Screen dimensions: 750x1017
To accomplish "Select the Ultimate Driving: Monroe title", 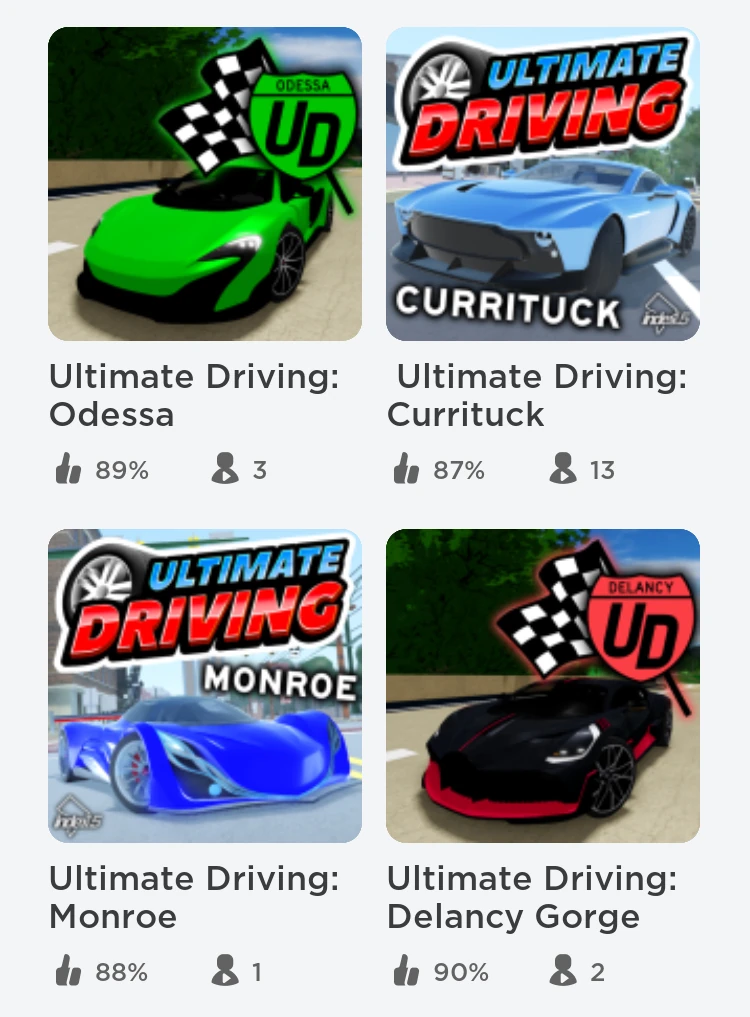I will click(193, 897).
